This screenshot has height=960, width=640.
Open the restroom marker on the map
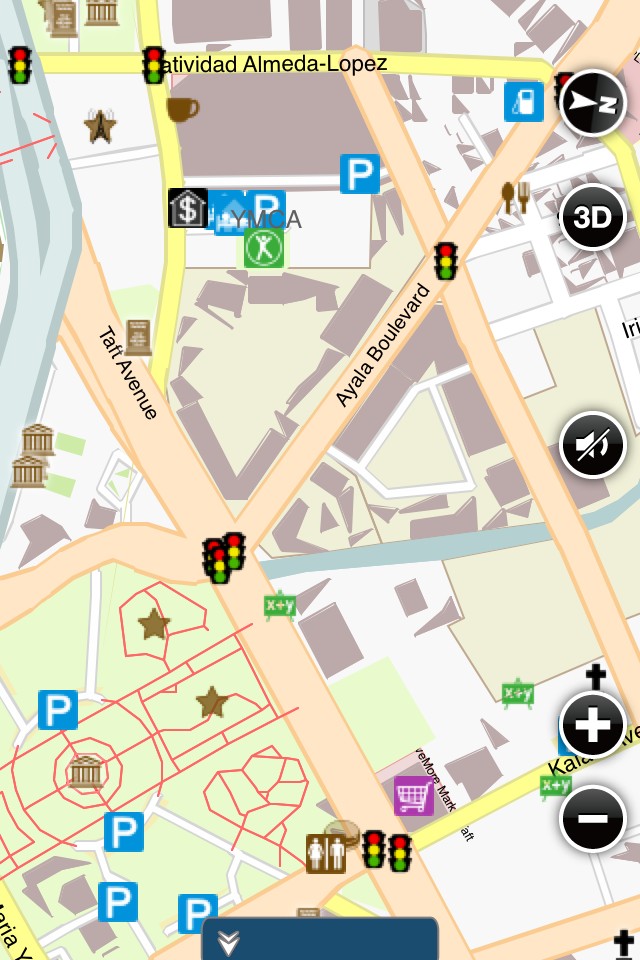pos(326,853)
